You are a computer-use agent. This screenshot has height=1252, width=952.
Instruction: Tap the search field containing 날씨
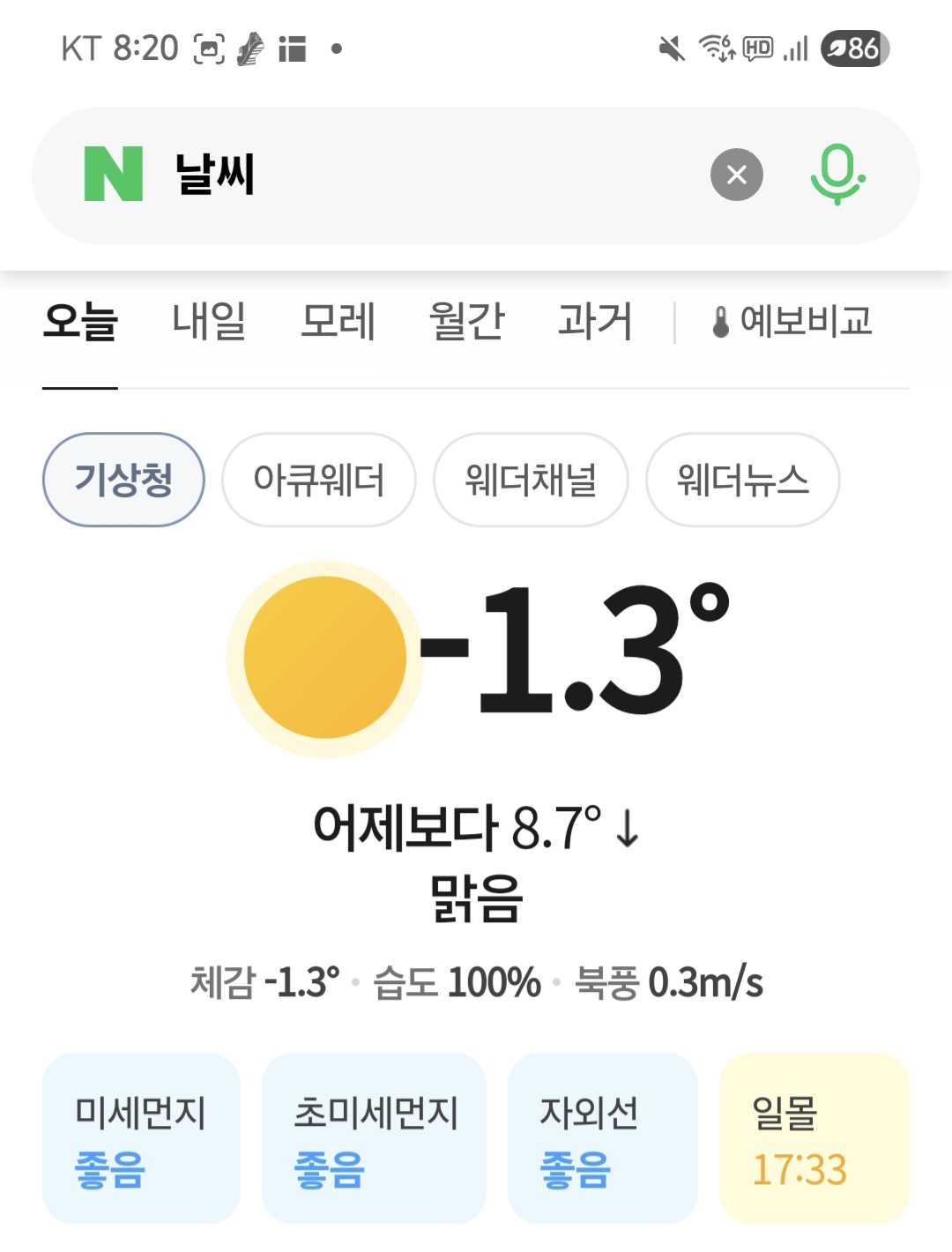point(423,175)
